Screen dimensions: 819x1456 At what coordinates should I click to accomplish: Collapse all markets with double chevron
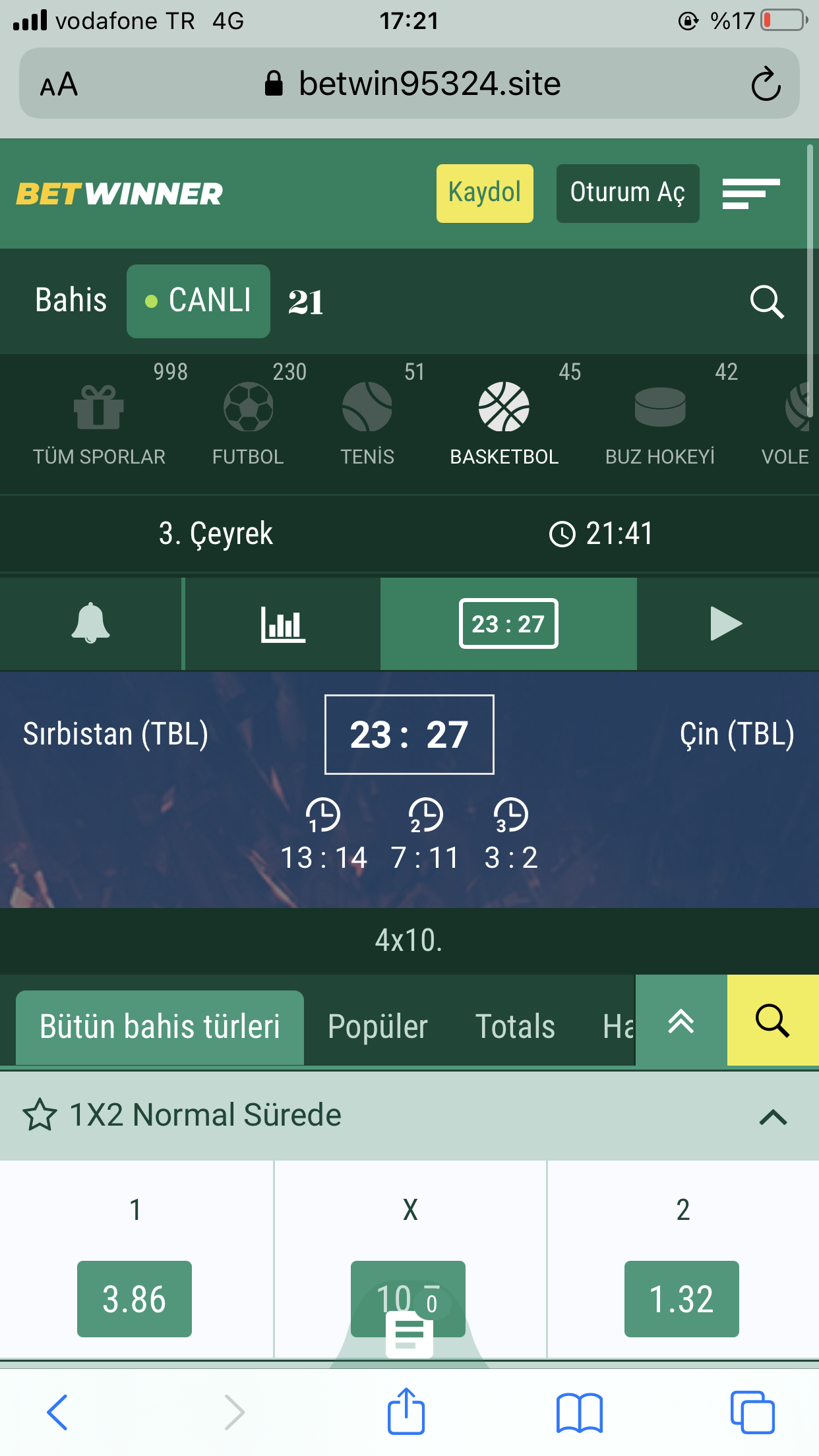point(681,1021)
